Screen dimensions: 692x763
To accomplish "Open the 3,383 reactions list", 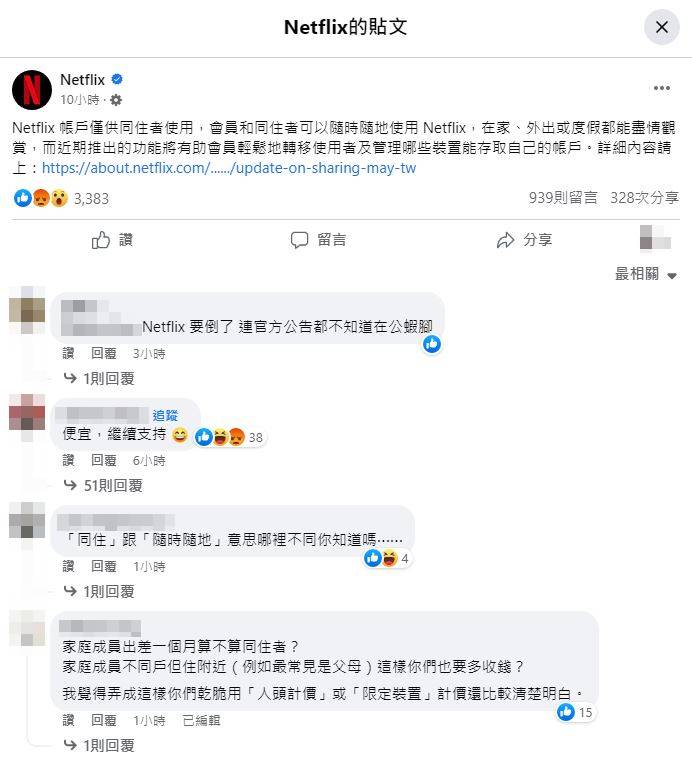I will (90, 198).
